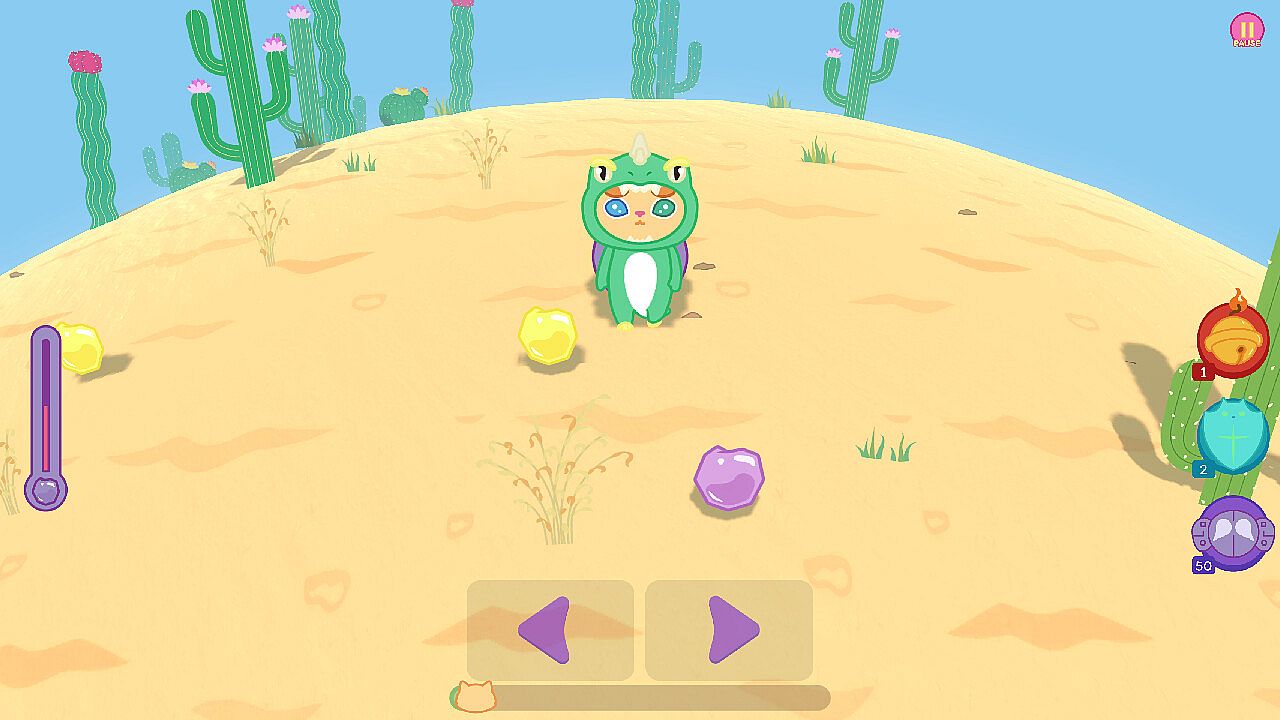The width and height of the screenshot is (1280, 720).
Task: Tap the left arrow move button
Action: click(550, 630)
